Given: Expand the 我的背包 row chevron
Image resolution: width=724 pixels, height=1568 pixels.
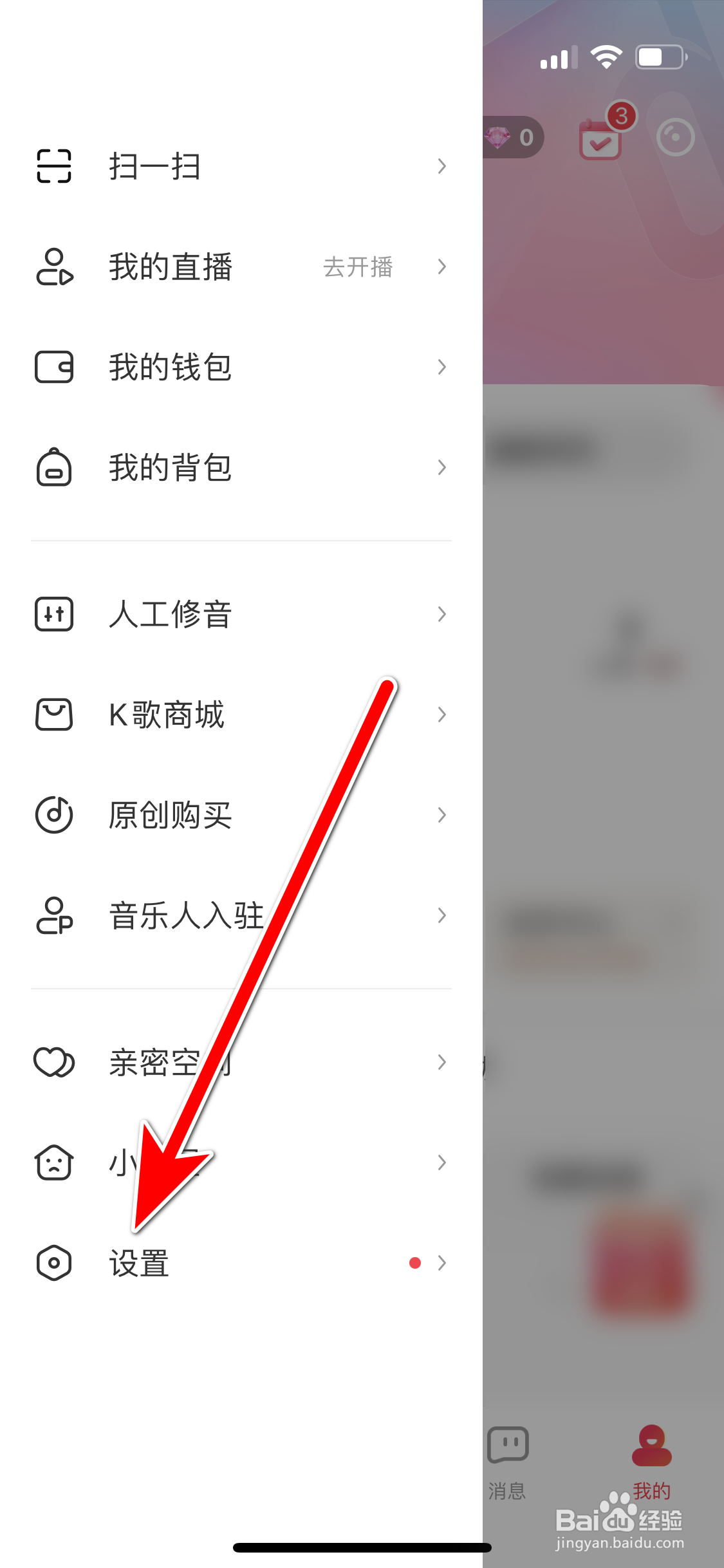Looking at the screenshot, I should [x=441, y=467].
